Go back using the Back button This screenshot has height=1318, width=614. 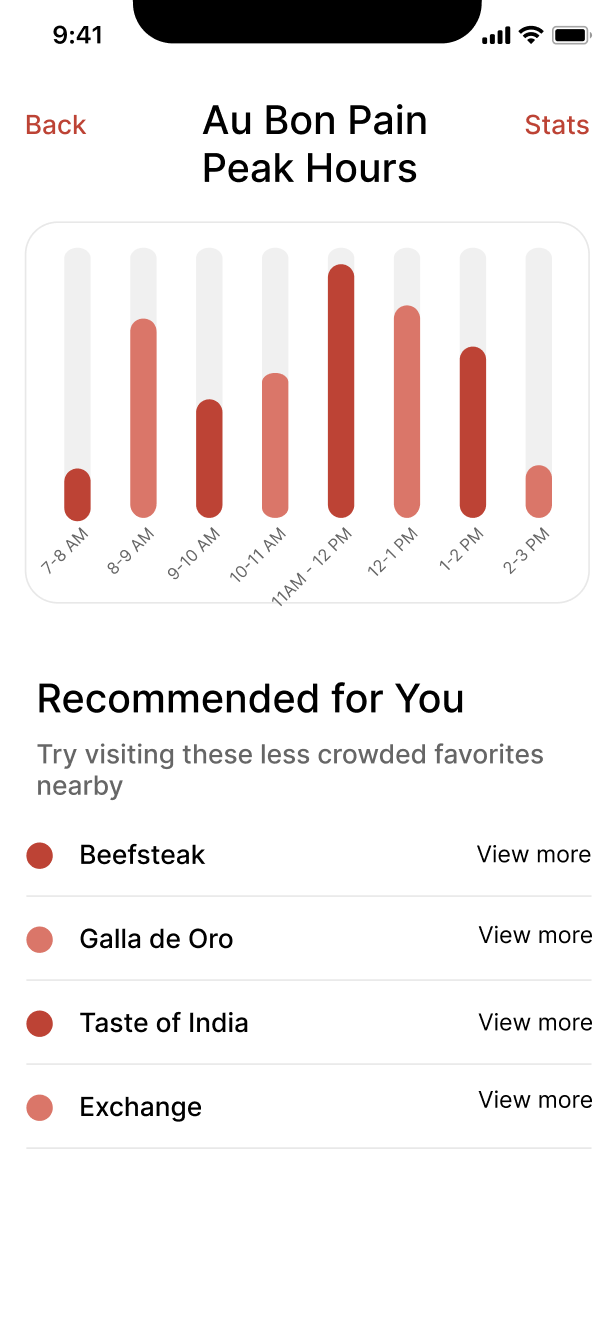pyautogui.click(x=56, y=125)
